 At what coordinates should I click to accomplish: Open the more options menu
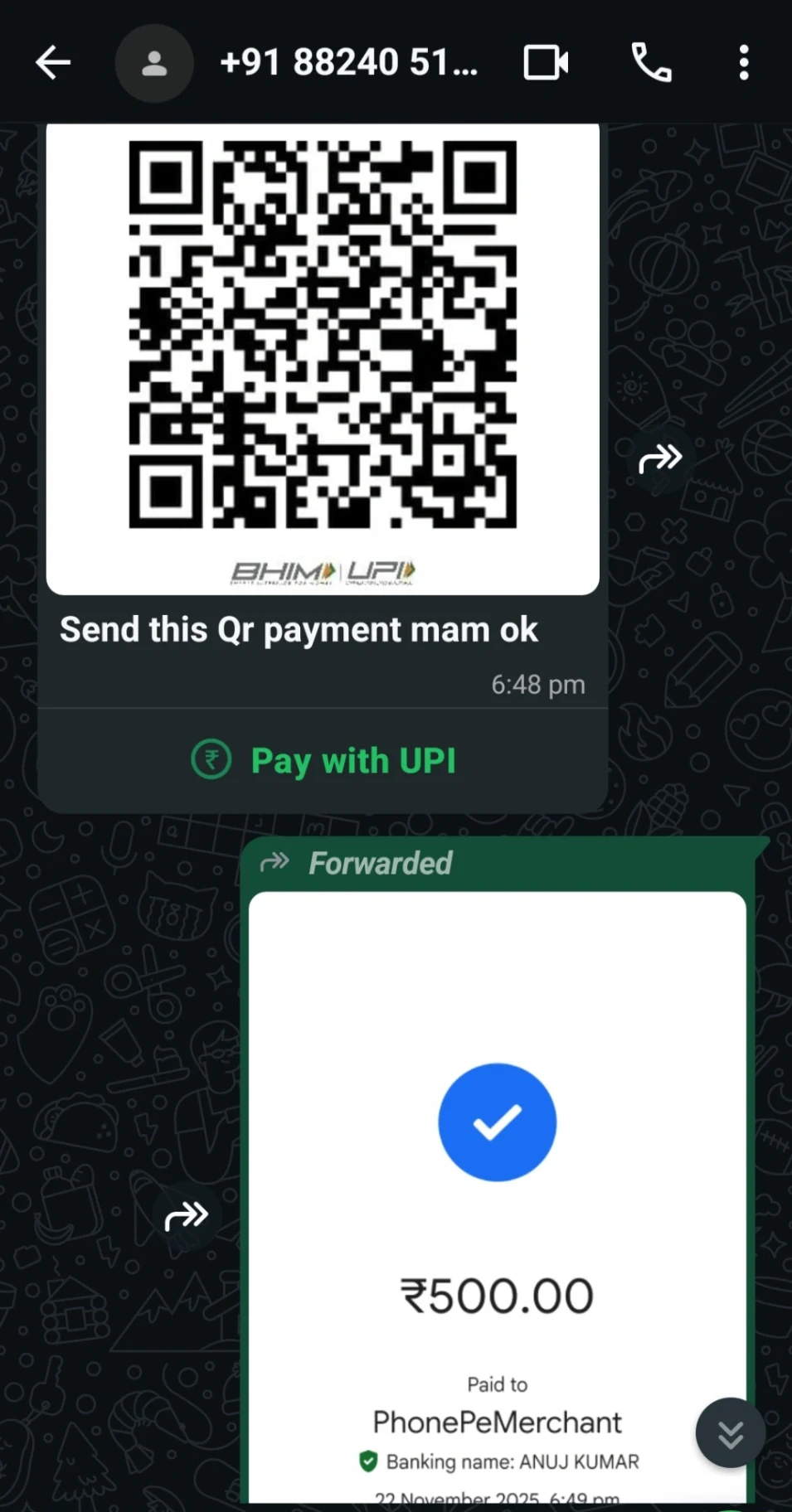pos(744,63)
